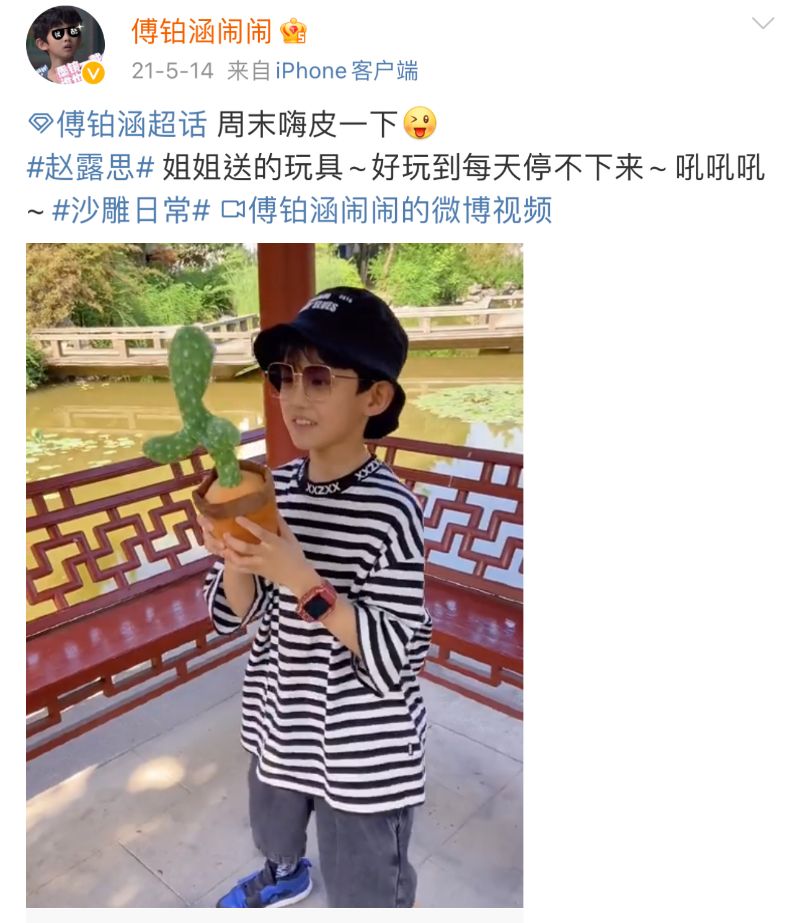800x923 pixels.
Task: Open the 傅铂涵闹闹的微博视频 link
Action: click(x=398, y=210)
